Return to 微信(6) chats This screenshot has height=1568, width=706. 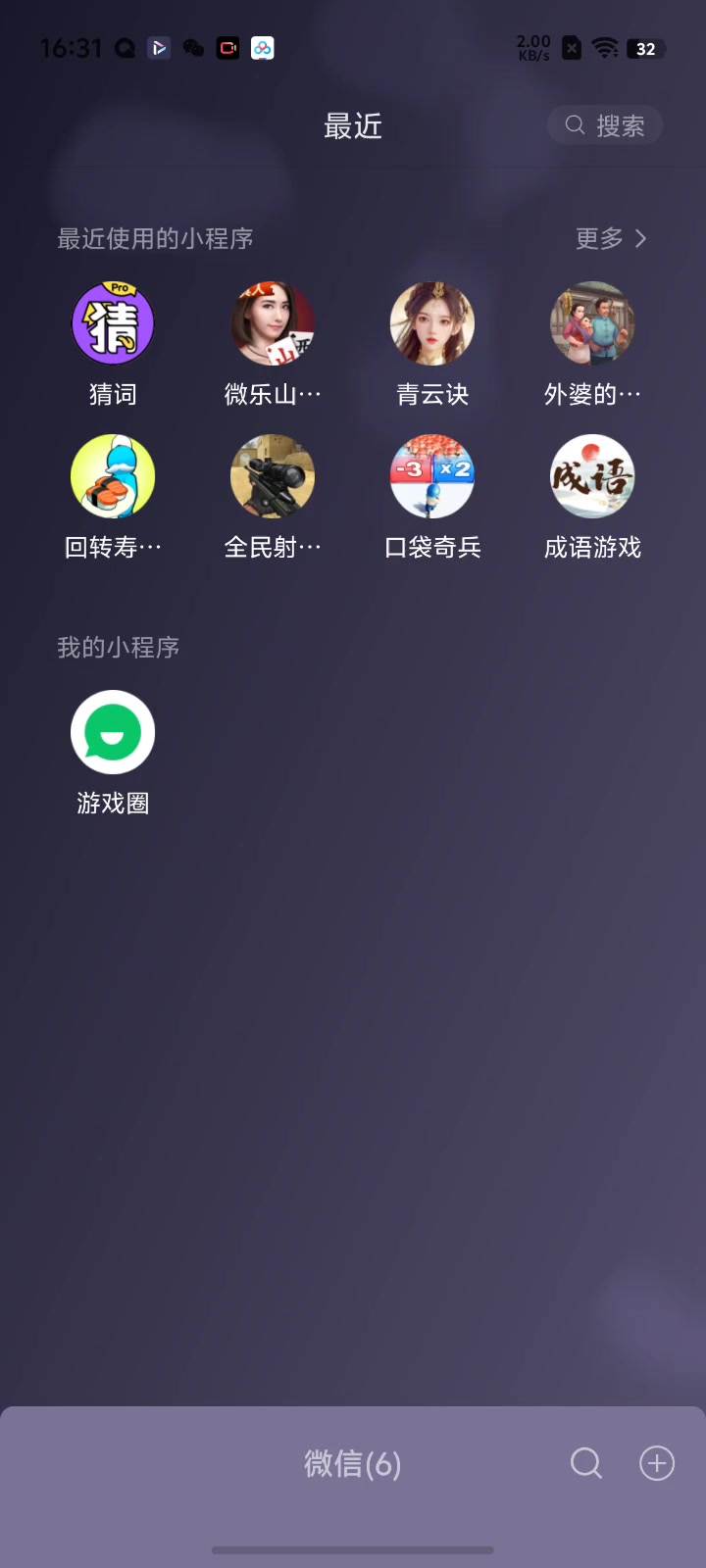tap(352, 1464)
